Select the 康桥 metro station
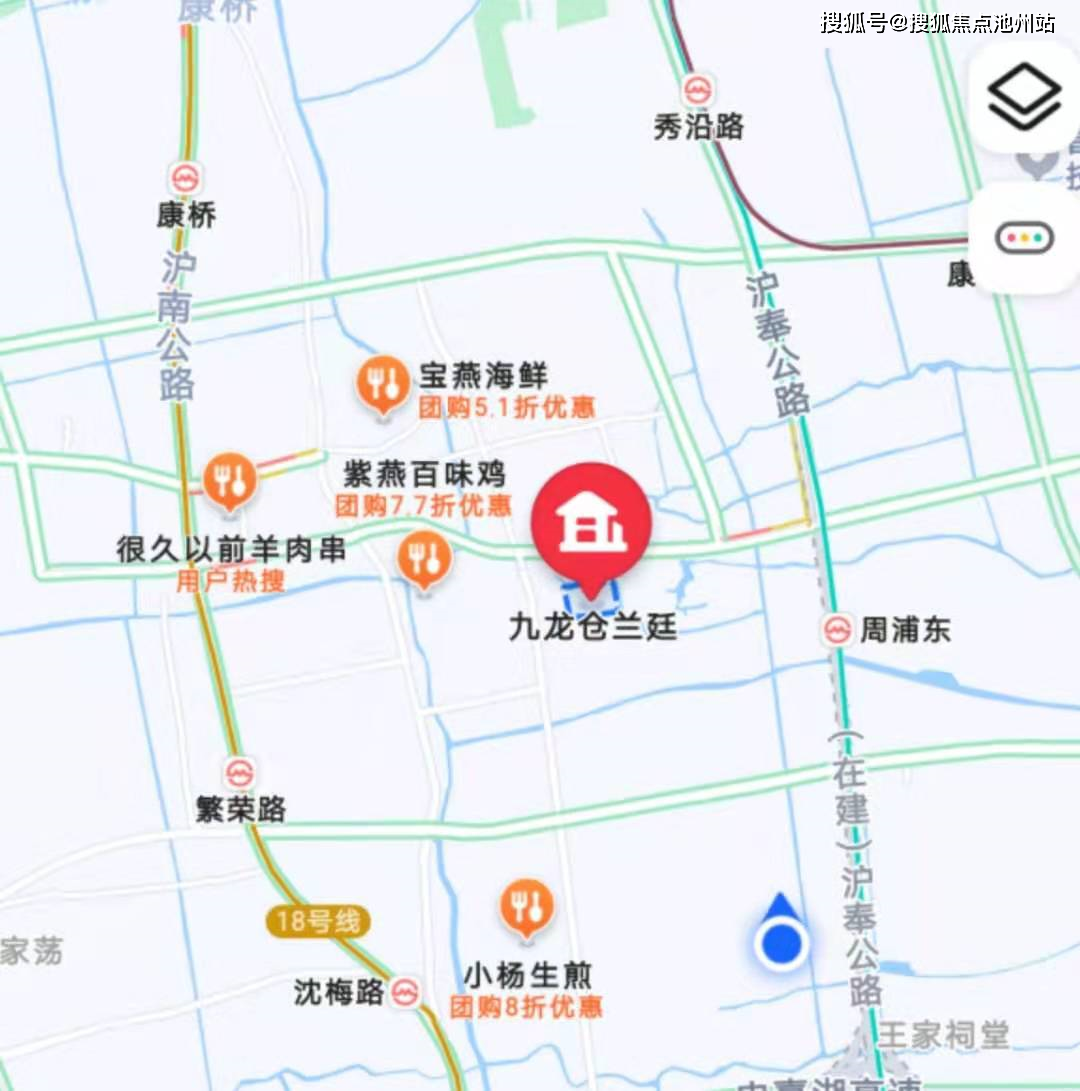The width and height of the screenshot is (1080, 1091). [186, 179]
